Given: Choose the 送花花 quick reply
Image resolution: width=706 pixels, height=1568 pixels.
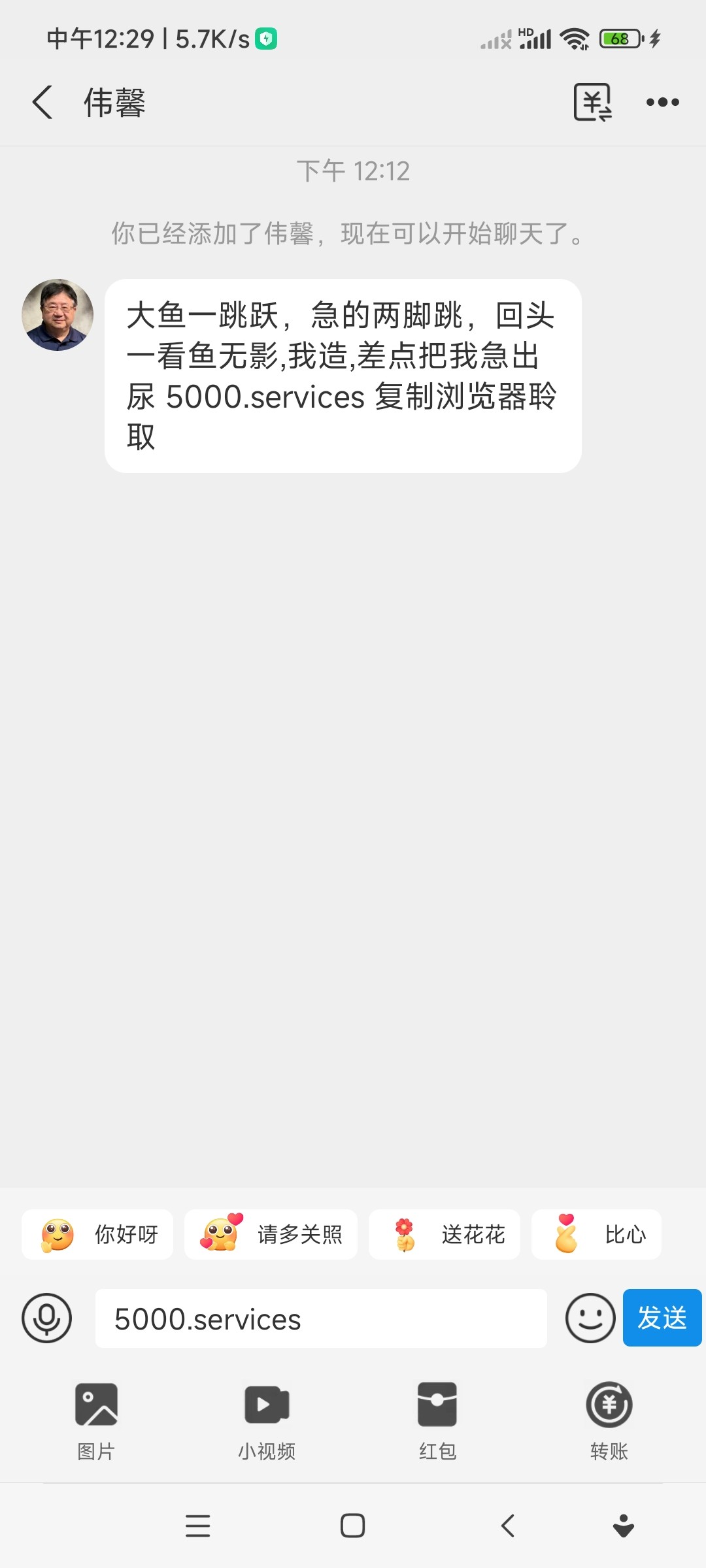Looking at the screenshot, I should point(445,1234).
